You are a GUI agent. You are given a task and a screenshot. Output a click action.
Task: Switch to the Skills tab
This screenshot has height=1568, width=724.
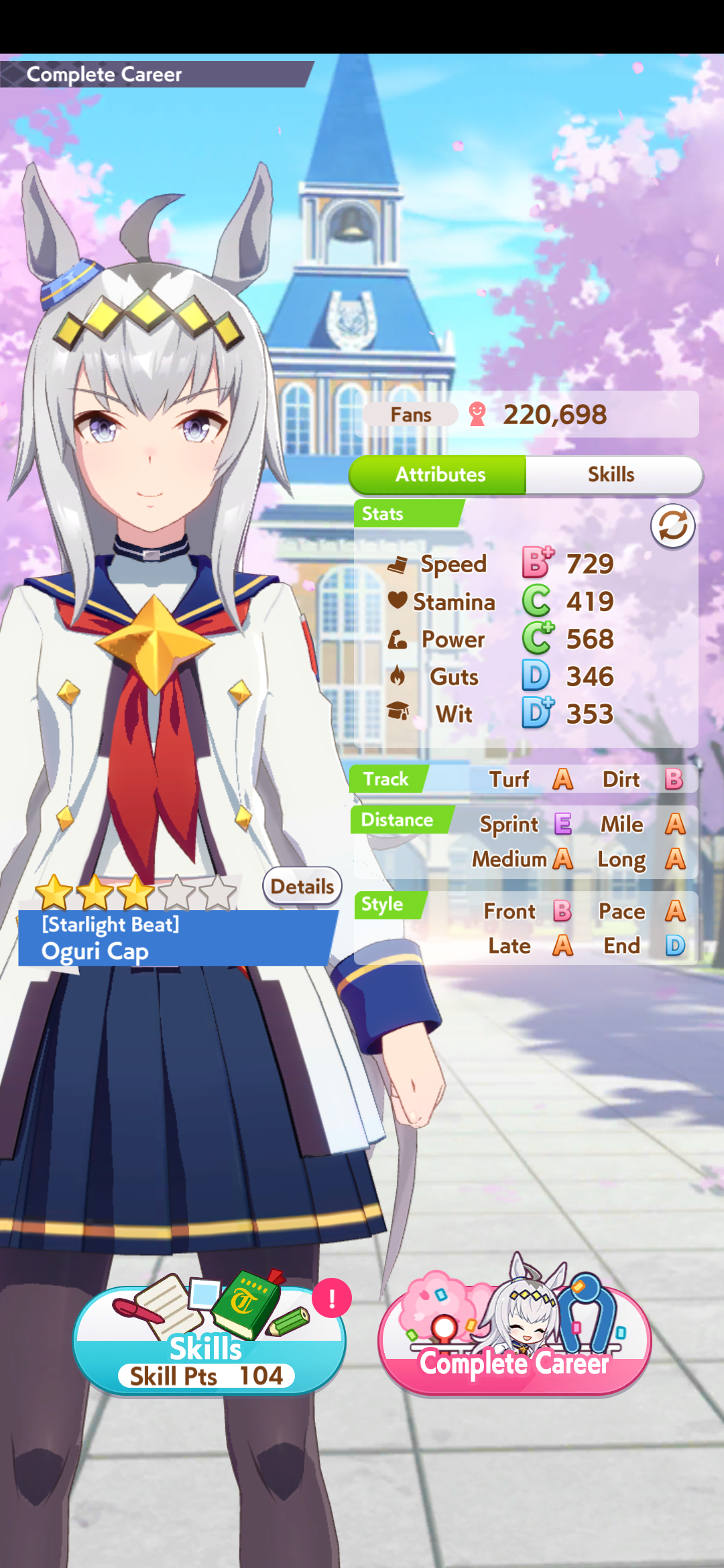(x=613, y=474)
